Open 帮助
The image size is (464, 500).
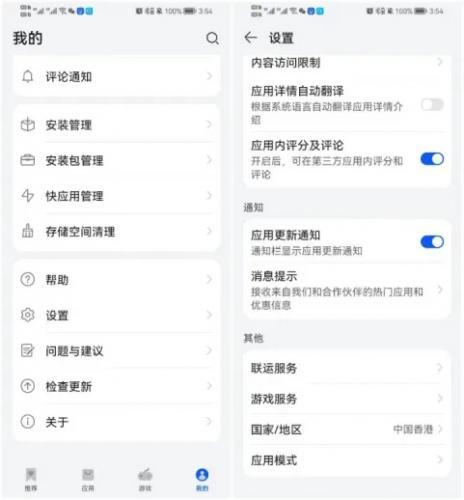tap(116, 279)
